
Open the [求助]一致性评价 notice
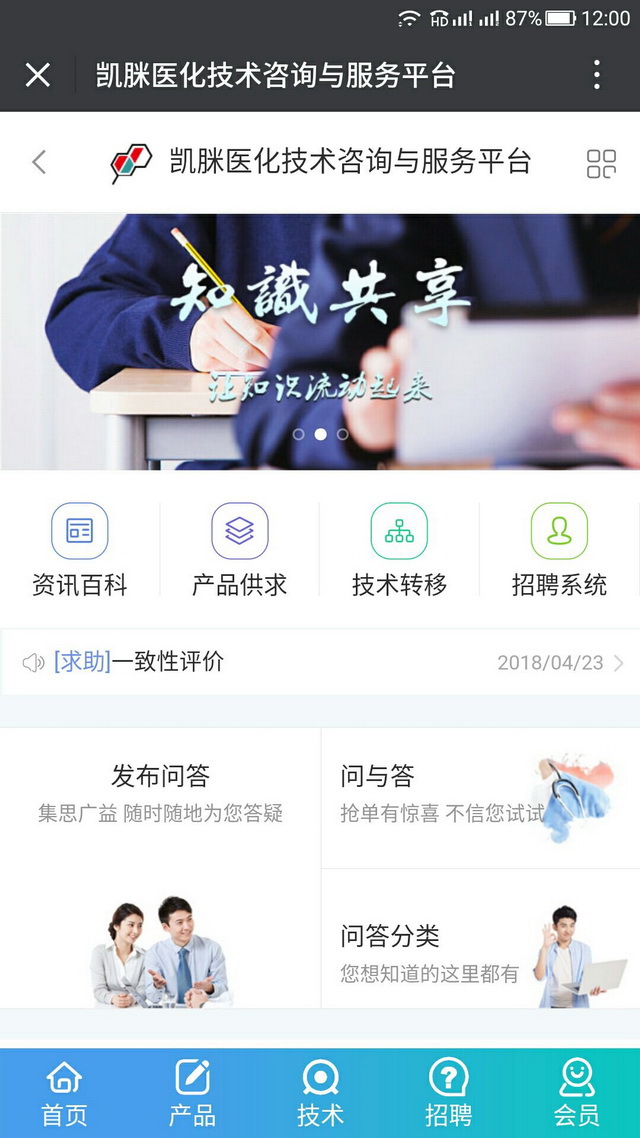tap(320, 662)
